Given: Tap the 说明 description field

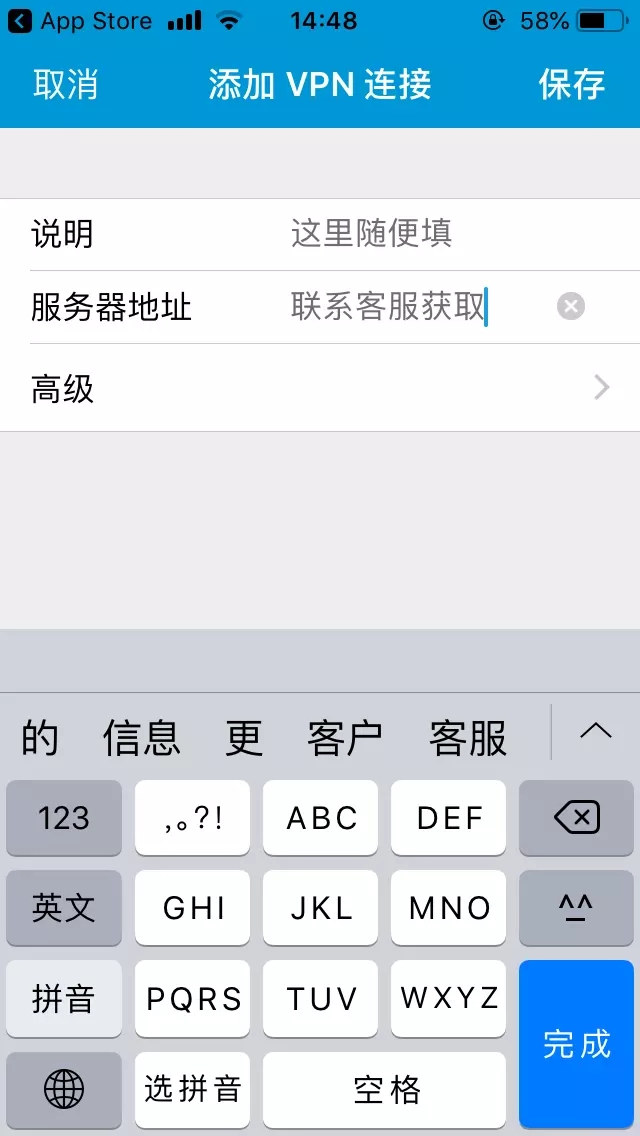Looking at the screenshot, I should [x=400, y=234].
